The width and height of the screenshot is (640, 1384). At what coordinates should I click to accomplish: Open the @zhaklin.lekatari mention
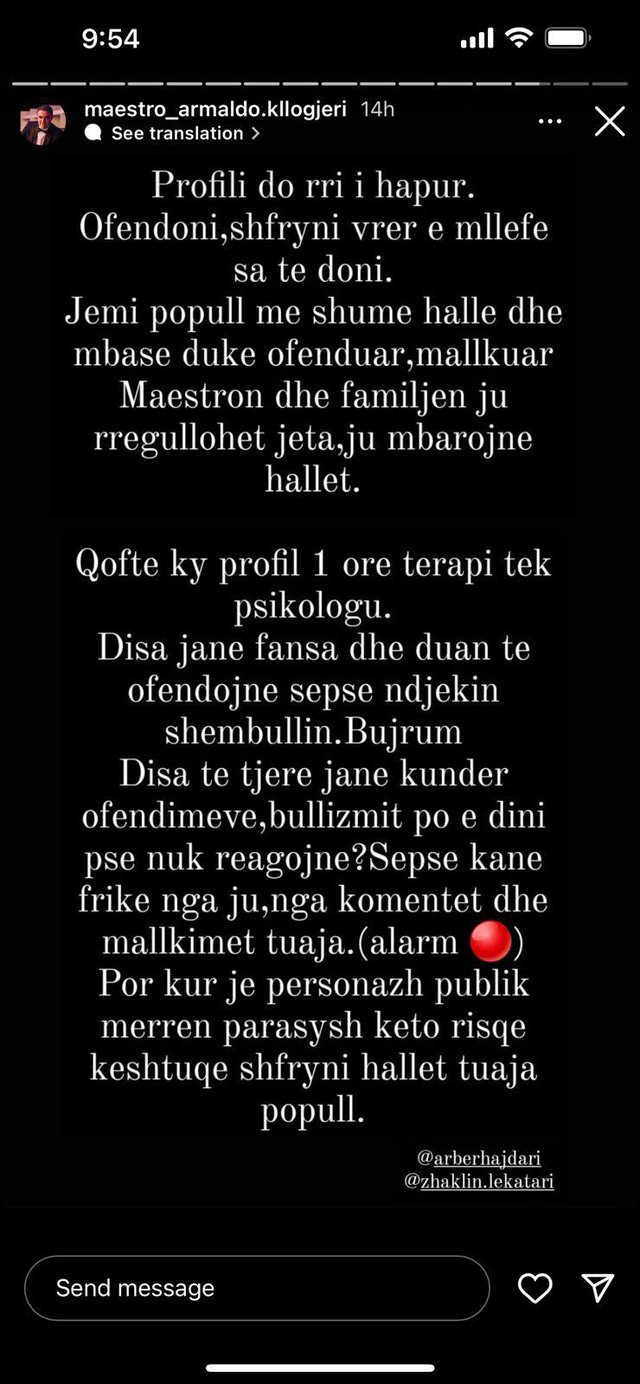(x=478, y=1181)
